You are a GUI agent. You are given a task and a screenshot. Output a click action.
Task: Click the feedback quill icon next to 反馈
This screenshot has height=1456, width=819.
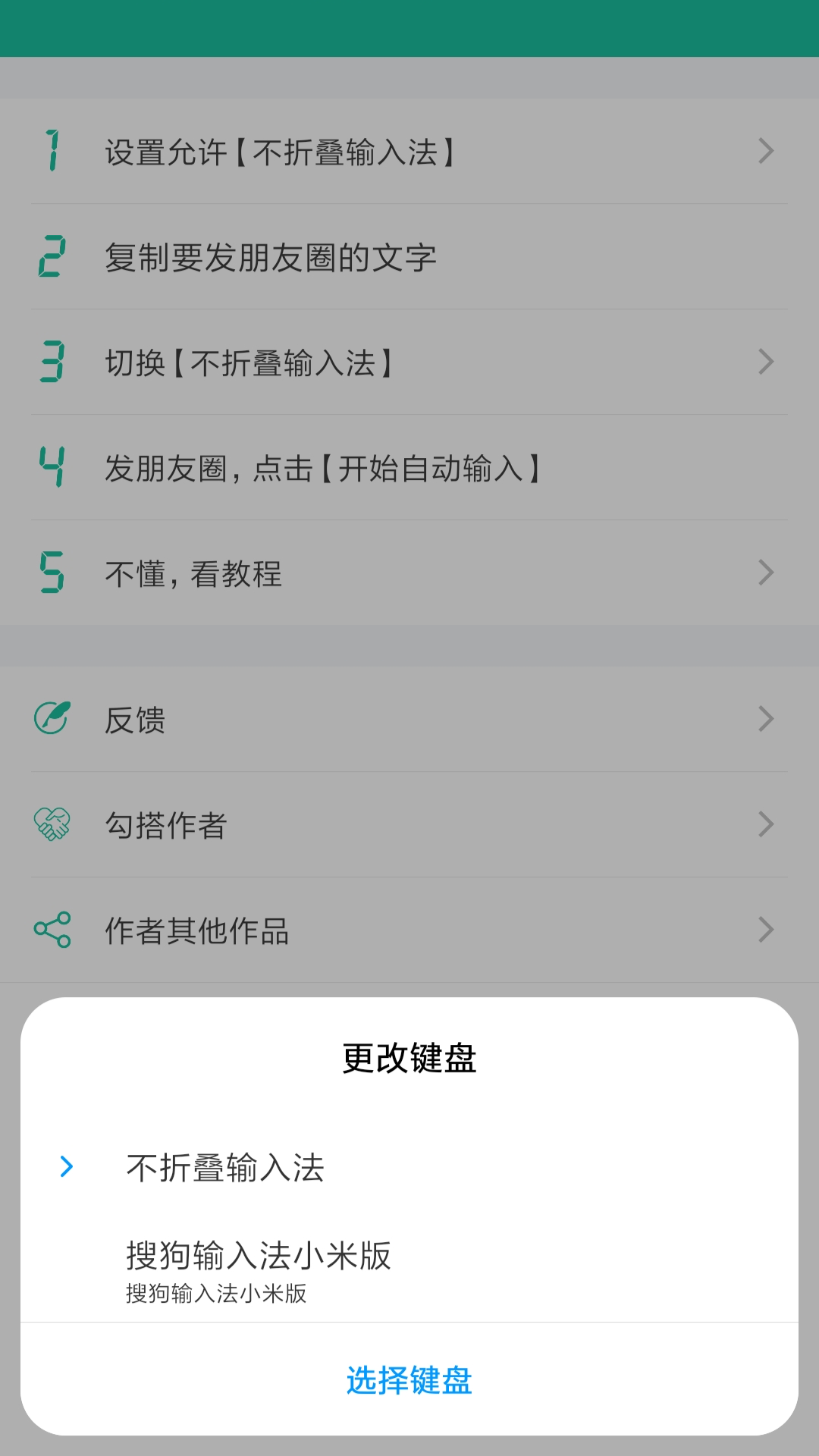(x=52, y=719)
